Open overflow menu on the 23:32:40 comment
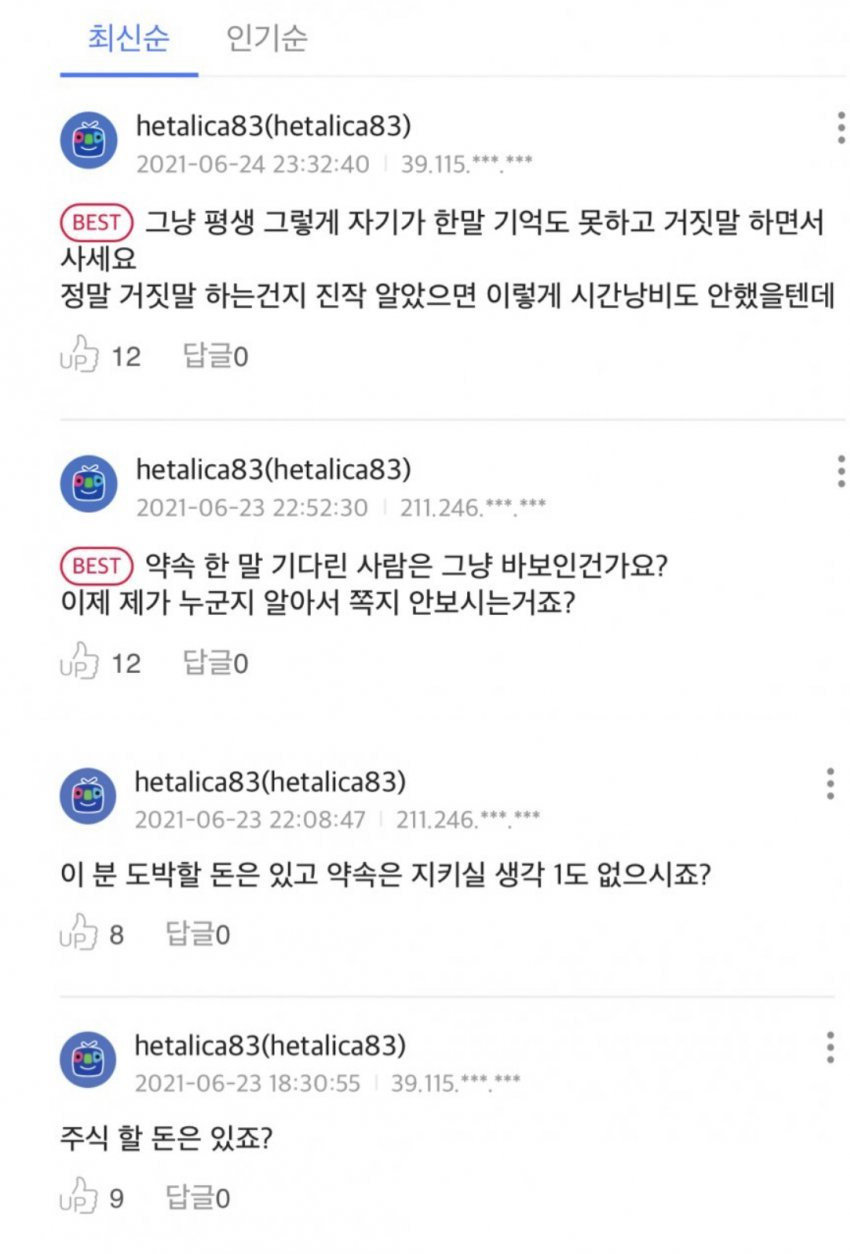 [x=838, y=128]
